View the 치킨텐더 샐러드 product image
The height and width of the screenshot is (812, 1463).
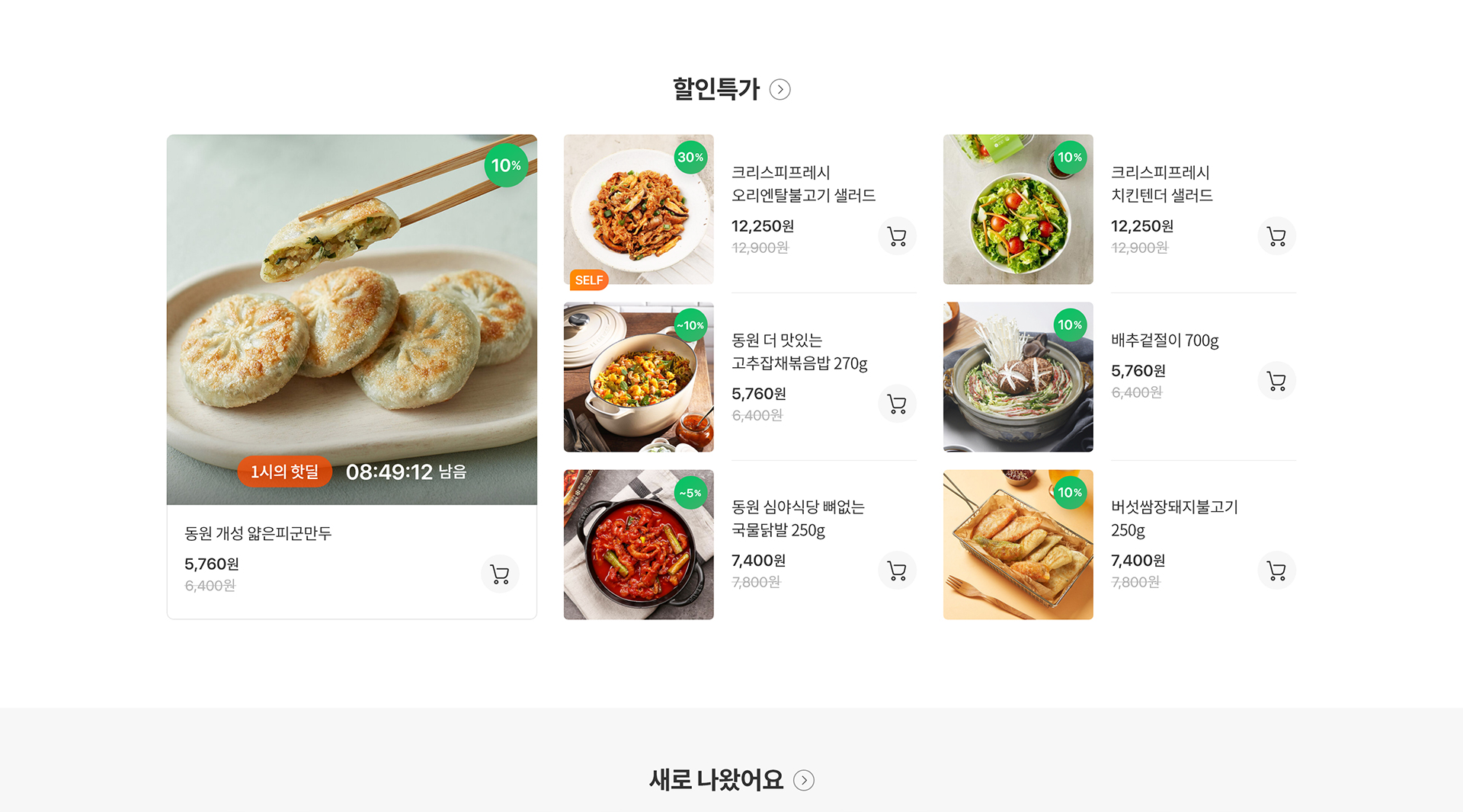(1018, 209)
